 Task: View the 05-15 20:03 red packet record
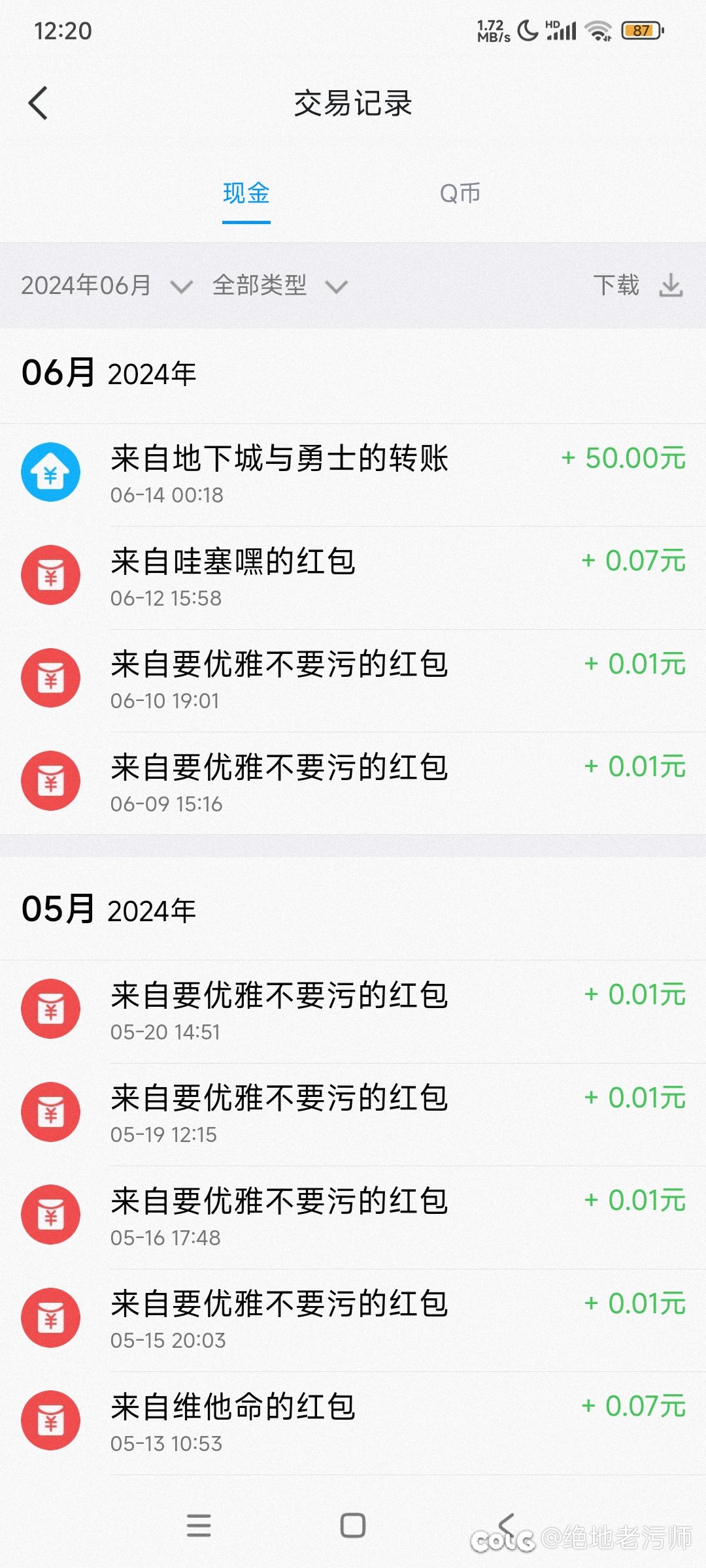tap(353, 1320)
